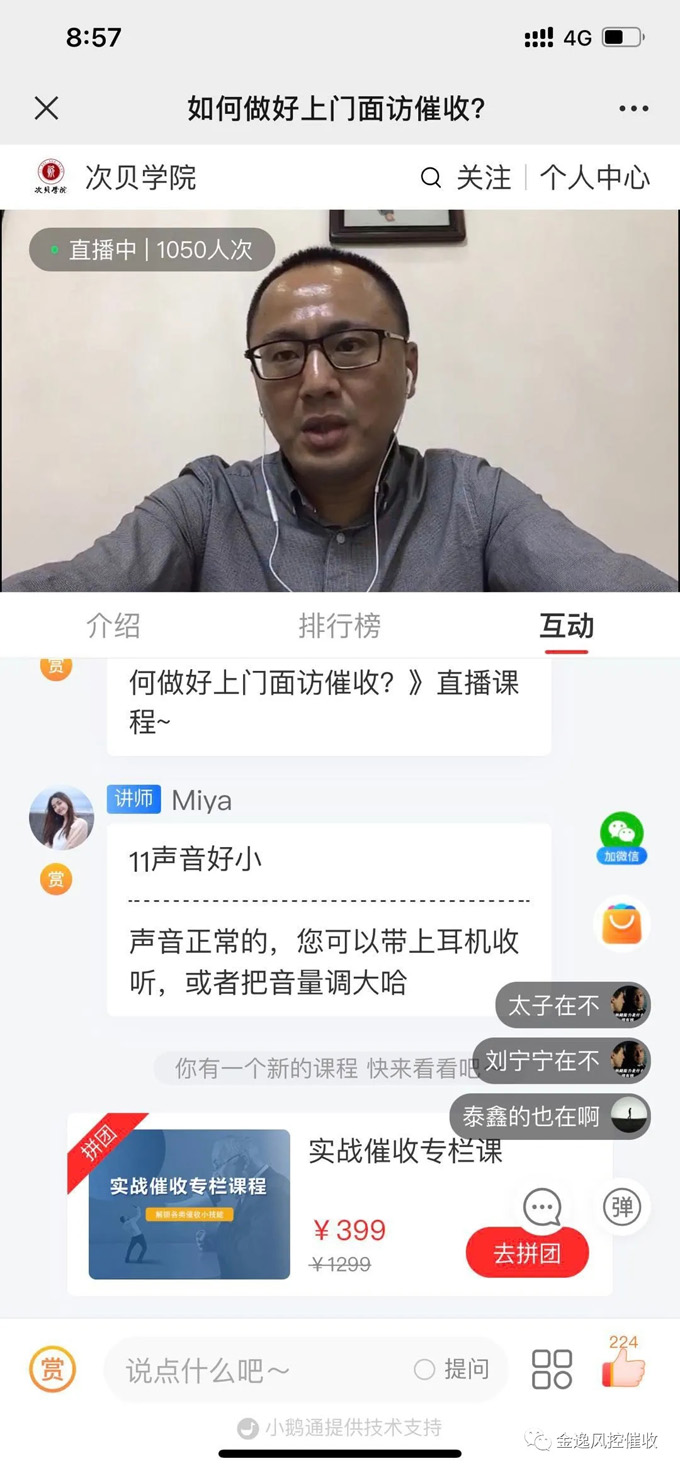Select the 提问 question option
The width and height of the screenshot is (680, 1471).
pyautogui.click(x=453, y=1370)
